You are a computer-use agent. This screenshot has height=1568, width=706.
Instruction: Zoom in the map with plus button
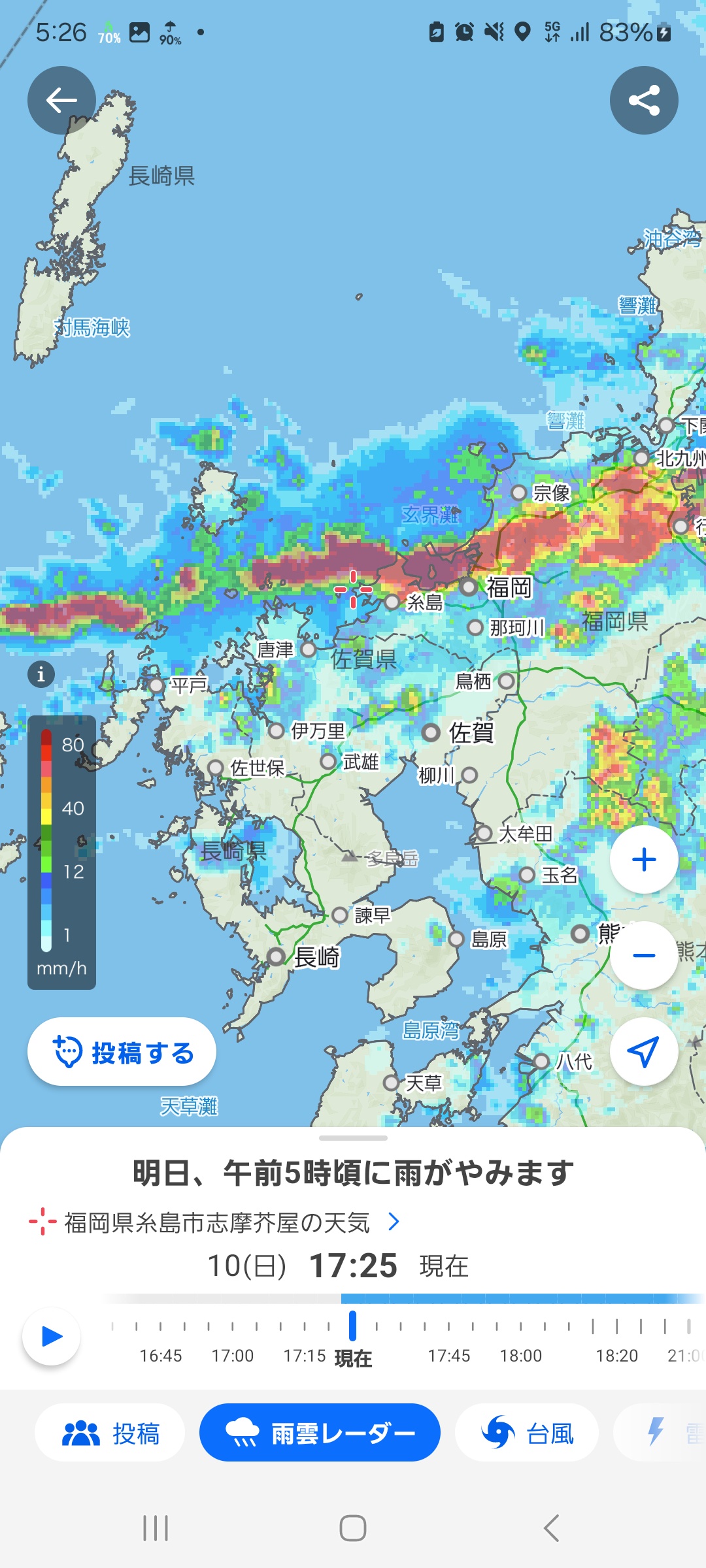pos(644,859)
